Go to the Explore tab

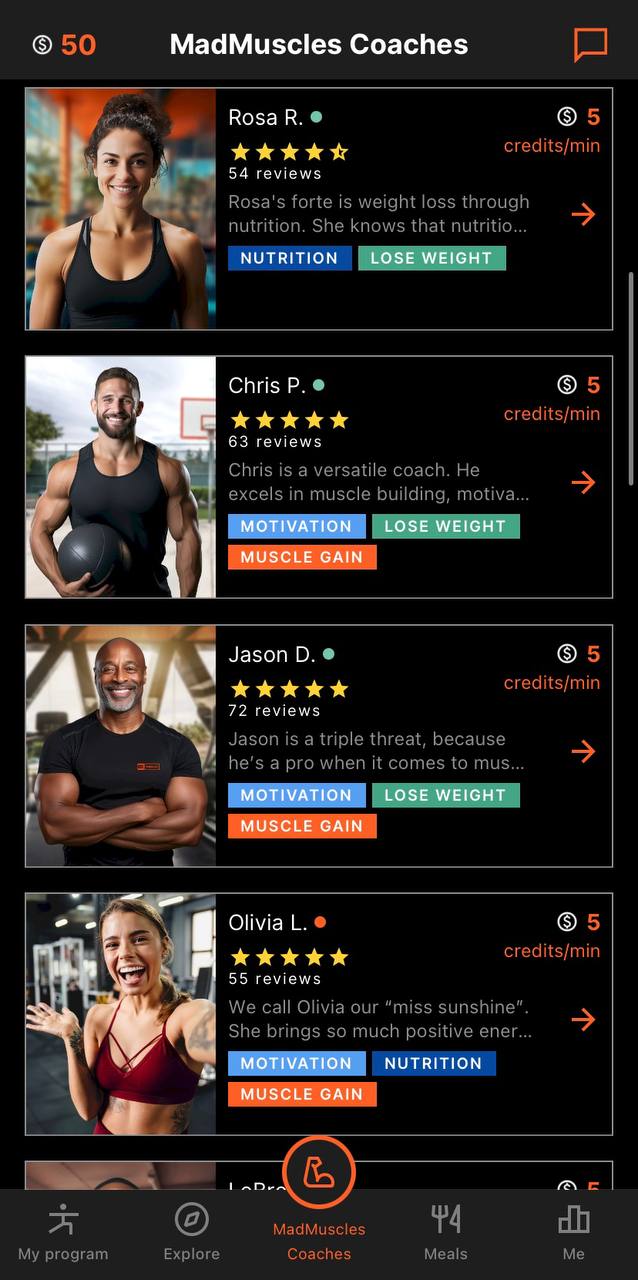191,1234
